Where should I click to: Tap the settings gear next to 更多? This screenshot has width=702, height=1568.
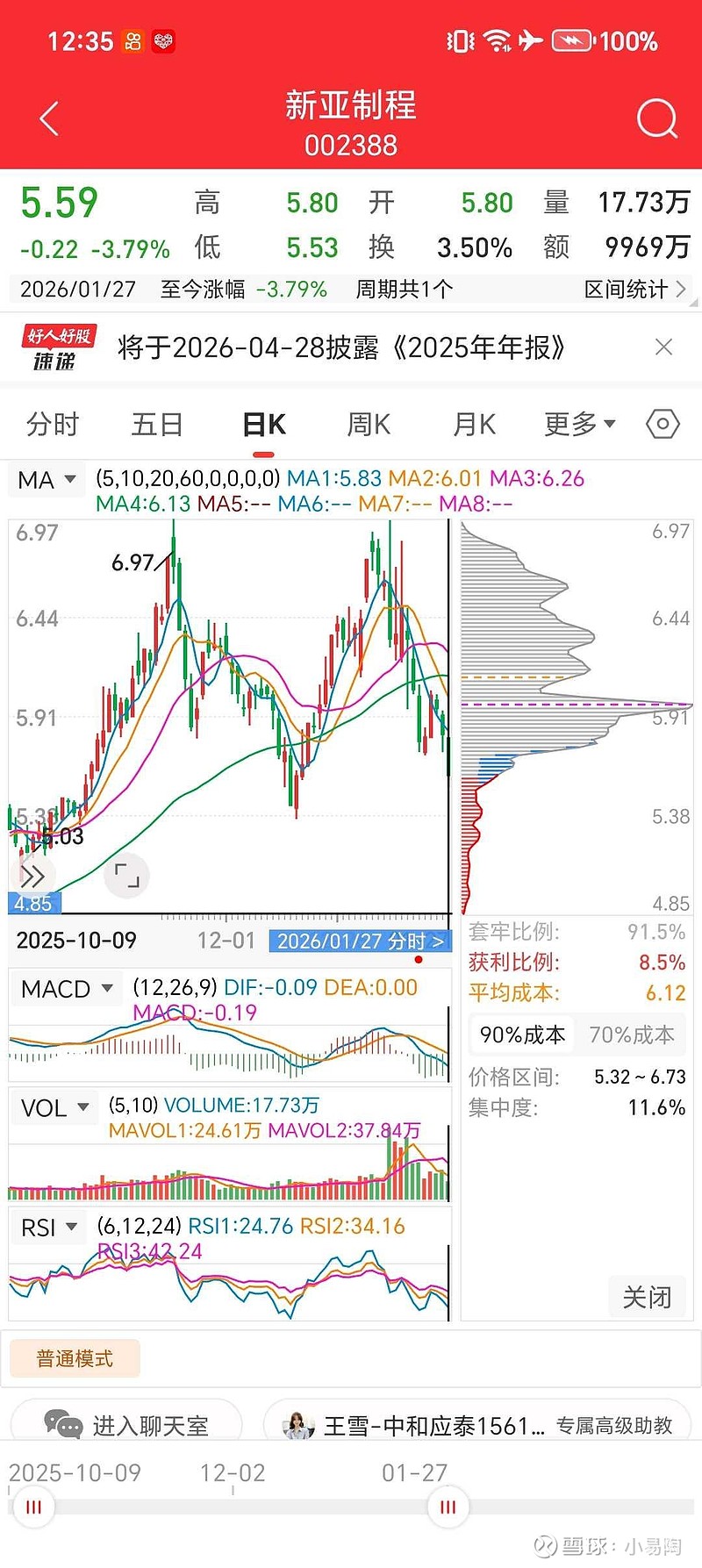(662, 424)
